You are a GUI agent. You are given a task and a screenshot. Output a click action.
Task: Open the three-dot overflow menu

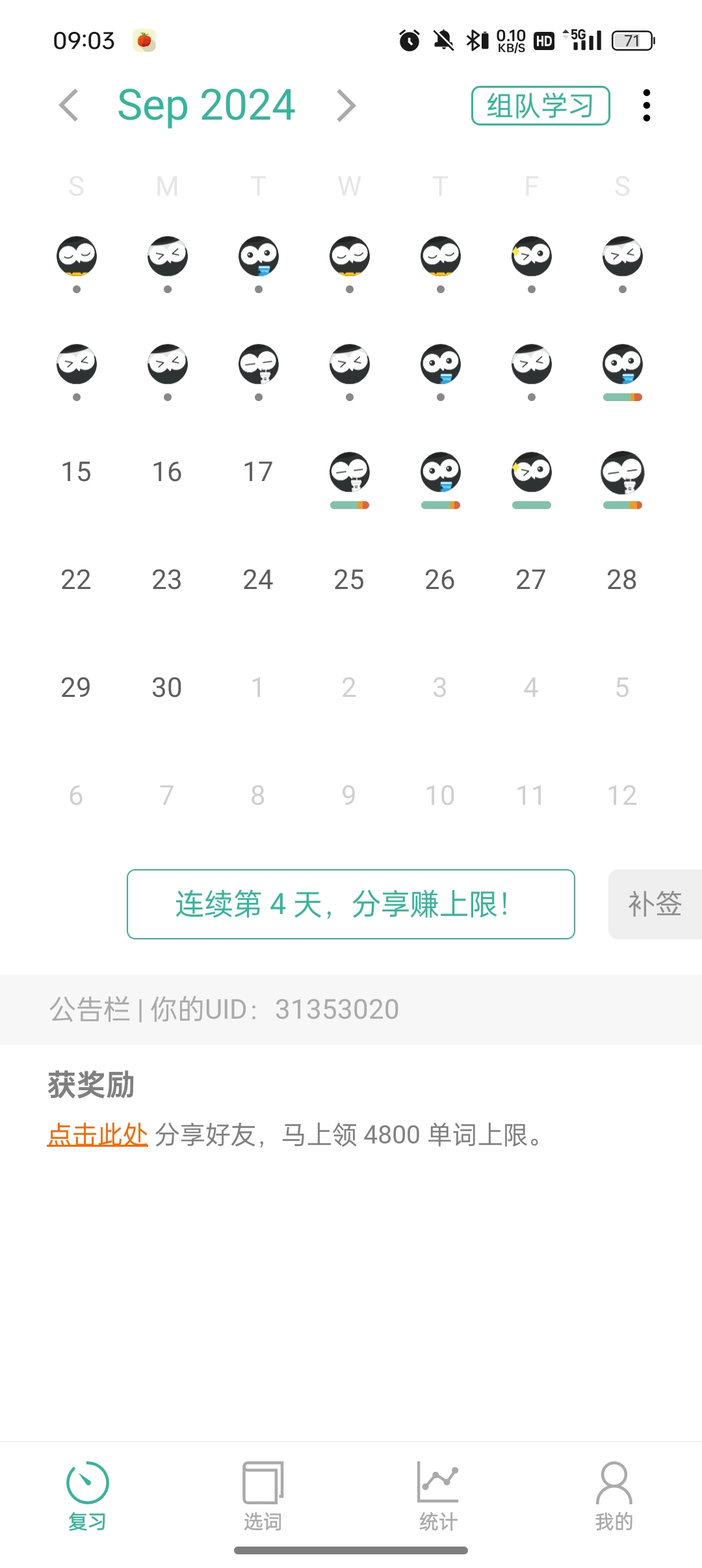coord(645,105)
